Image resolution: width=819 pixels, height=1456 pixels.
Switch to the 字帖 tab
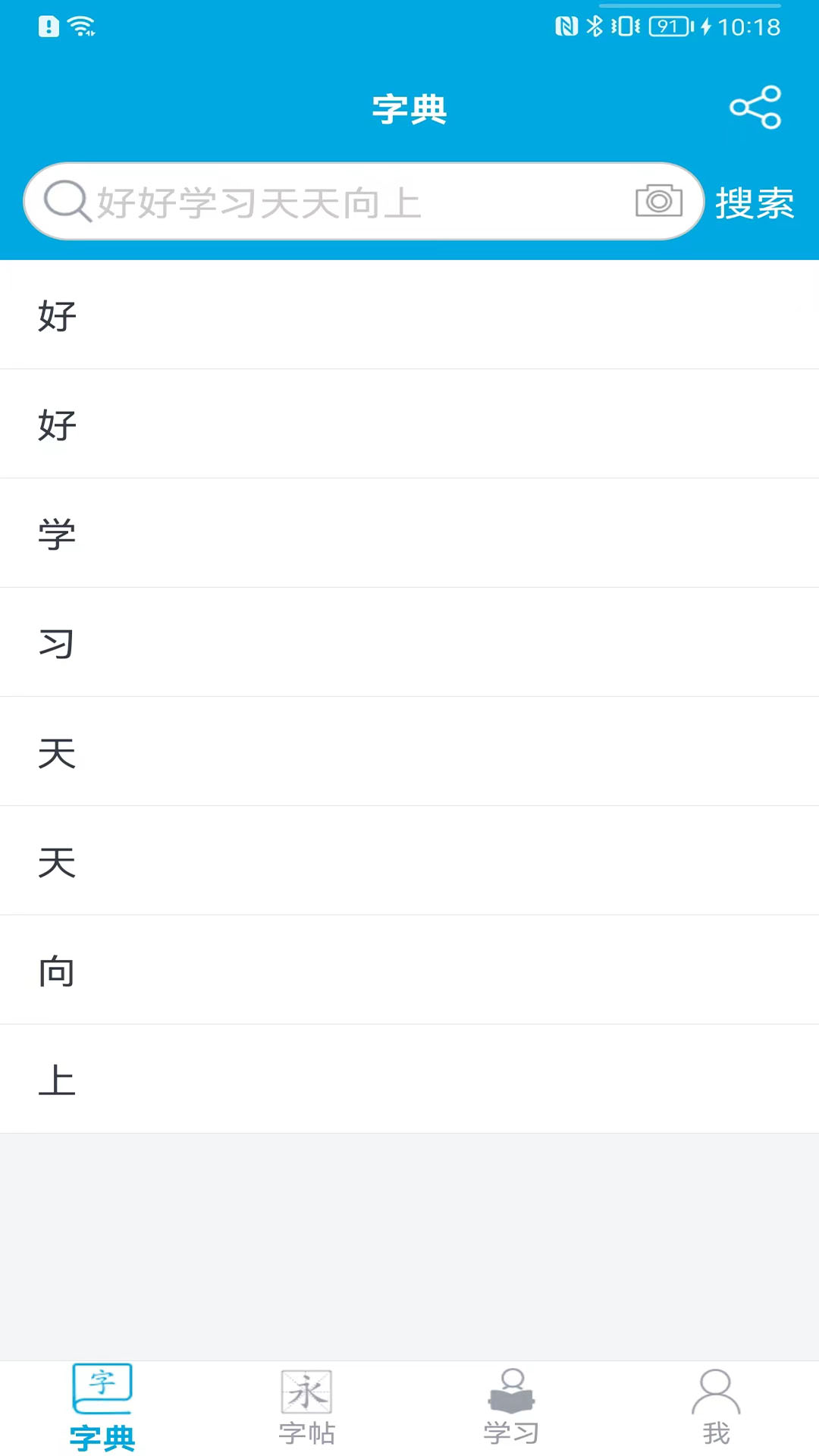(x=306, y=1407)
